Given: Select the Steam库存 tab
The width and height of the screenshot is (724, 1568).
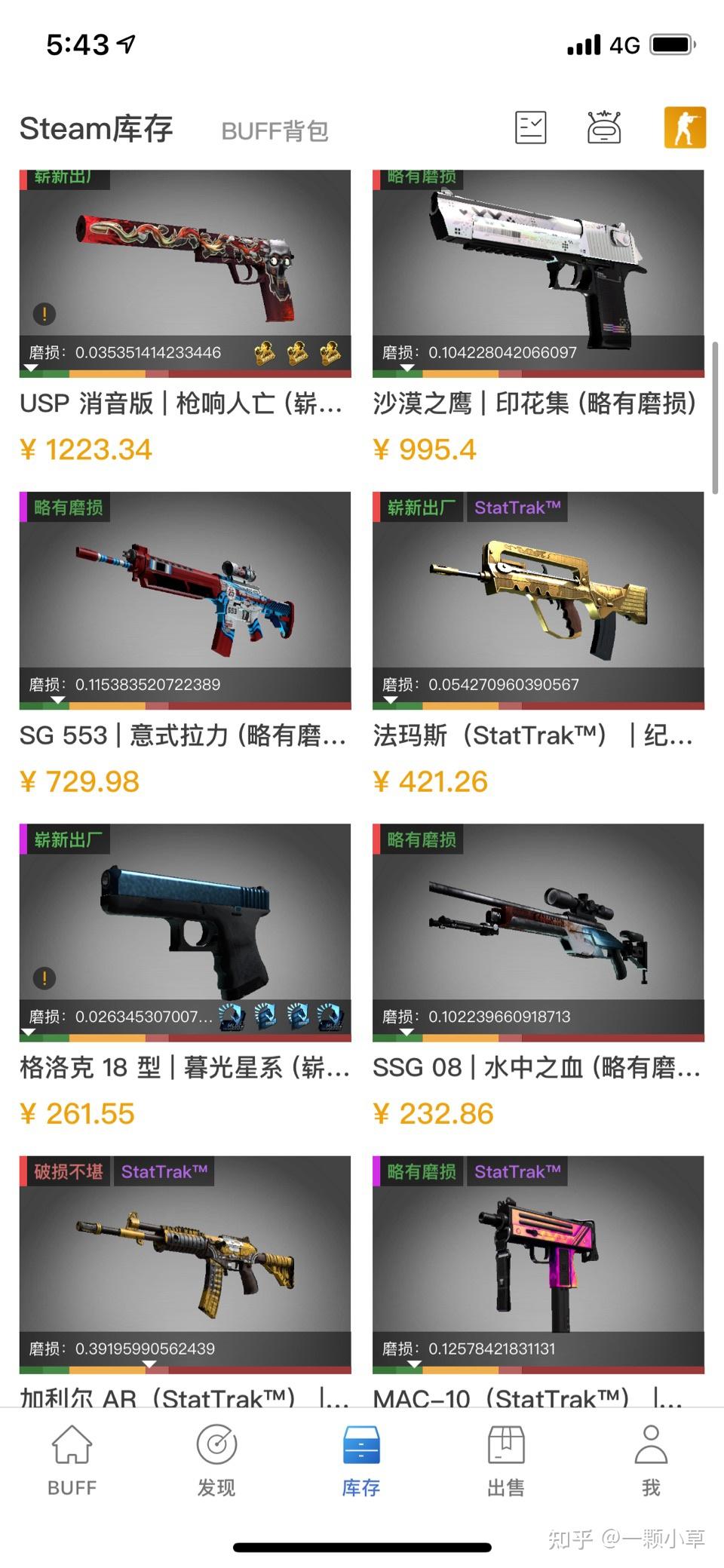Looking at the screenshot, I should pos(96,129).
